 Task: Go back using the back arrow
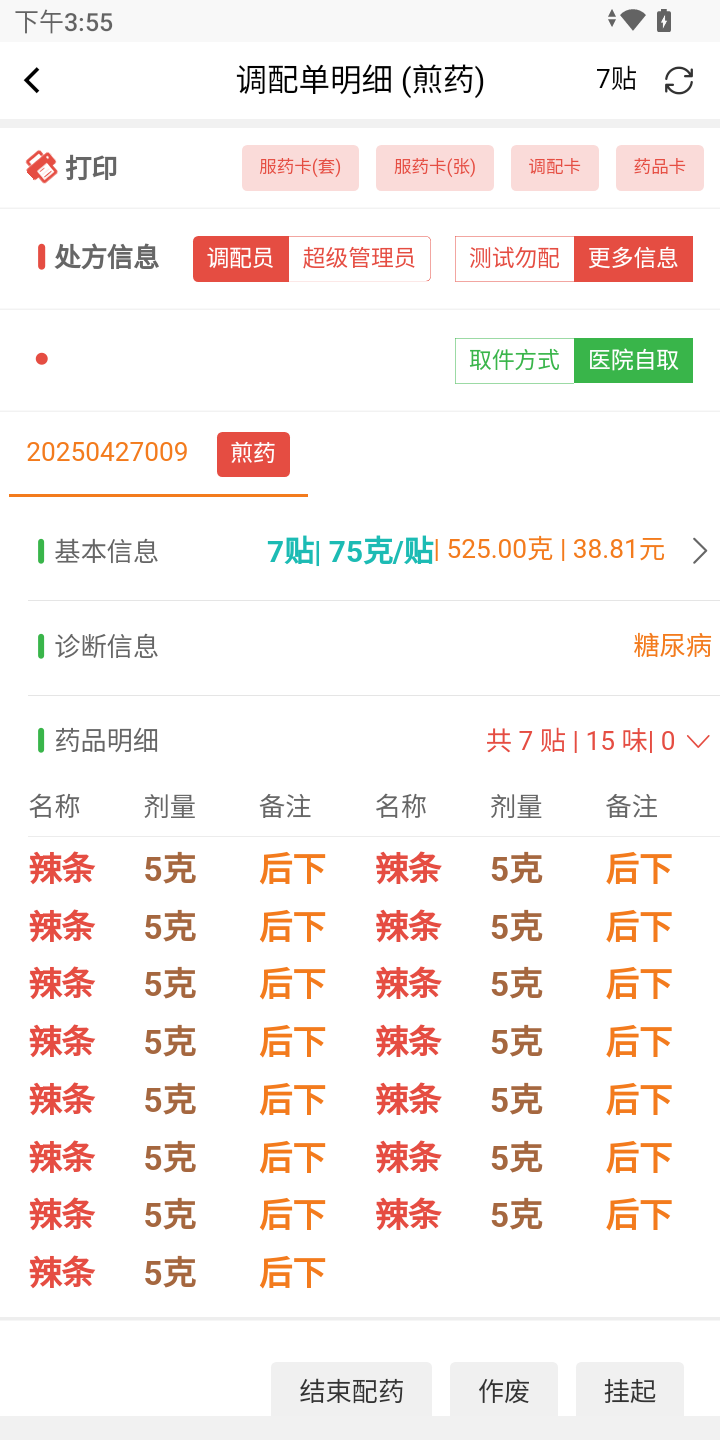tap(32, 81)
